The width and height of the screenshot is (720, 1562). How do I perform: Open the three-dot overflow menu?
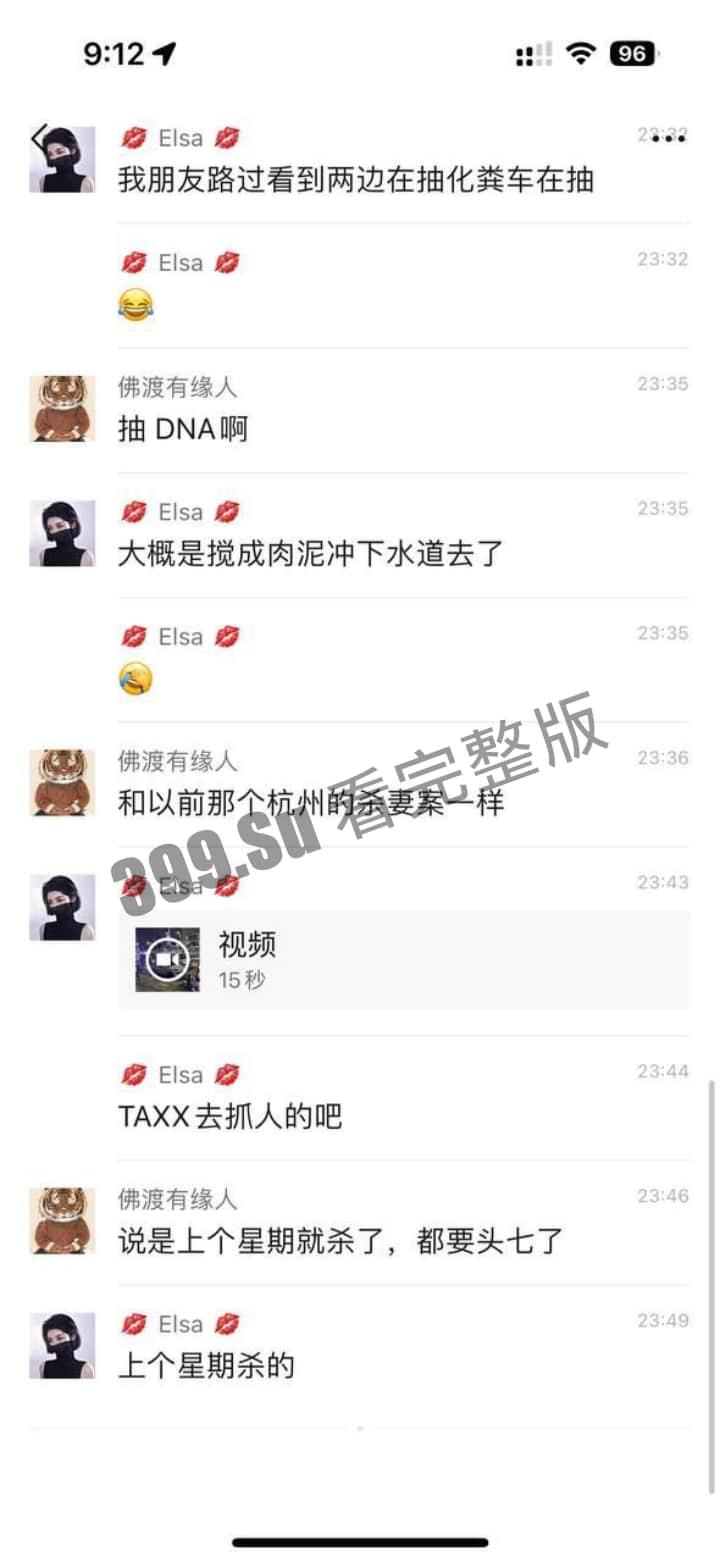[x=668, y=138]
